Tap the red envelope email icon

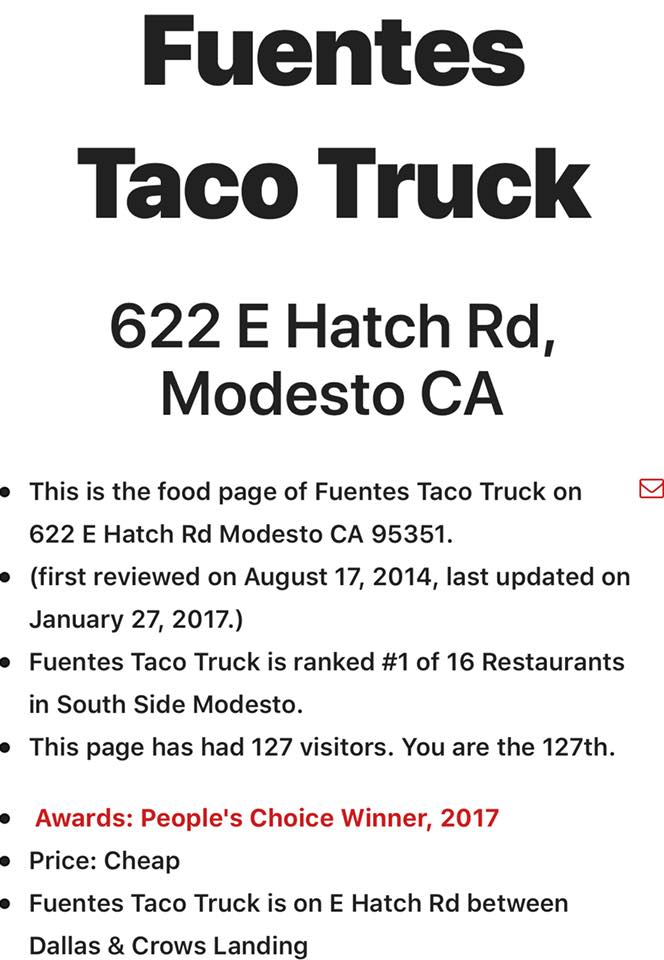651,488
